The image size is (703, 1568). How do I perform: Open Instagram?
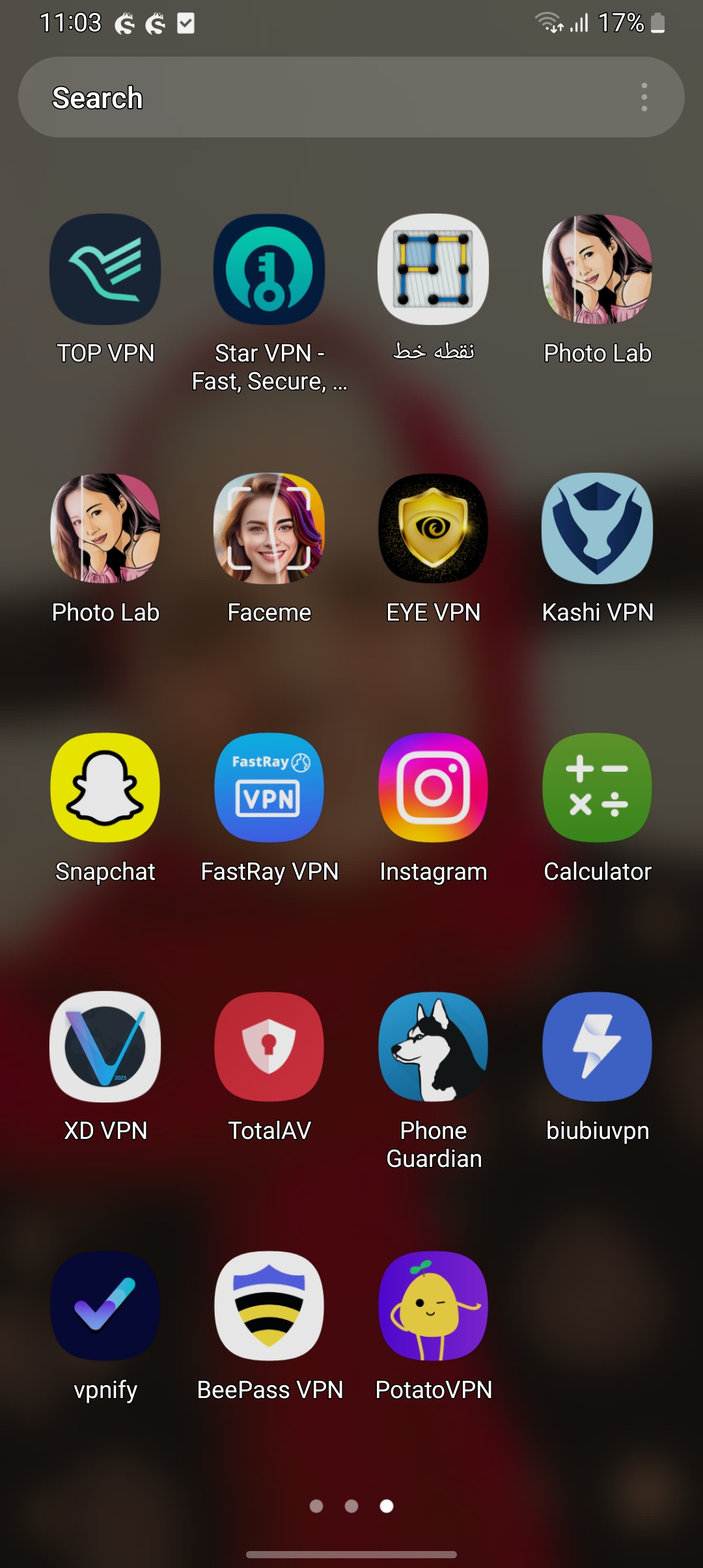point(434,788)
